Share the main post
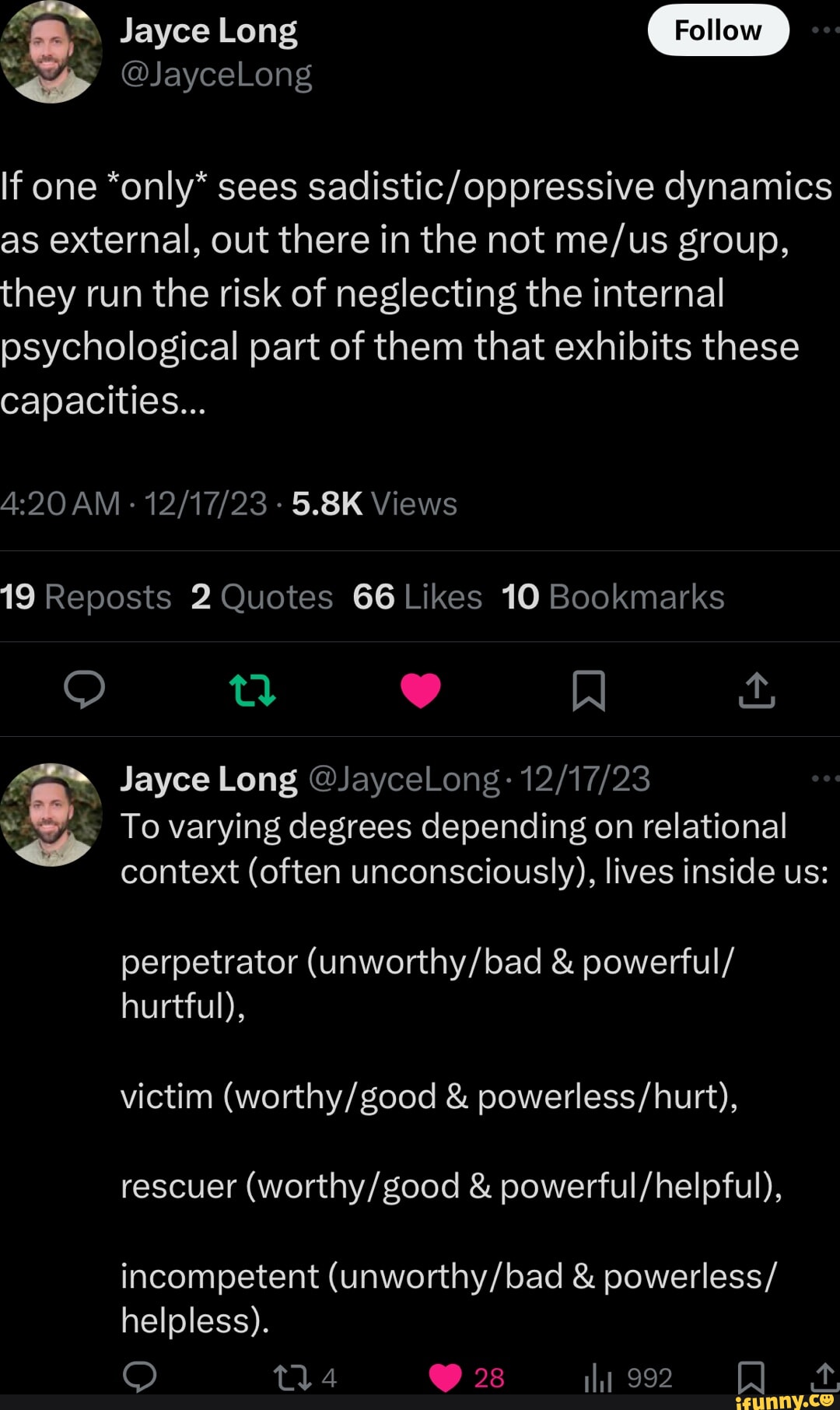The width and height of the screenshot is (840, 1410). (757, 689)
